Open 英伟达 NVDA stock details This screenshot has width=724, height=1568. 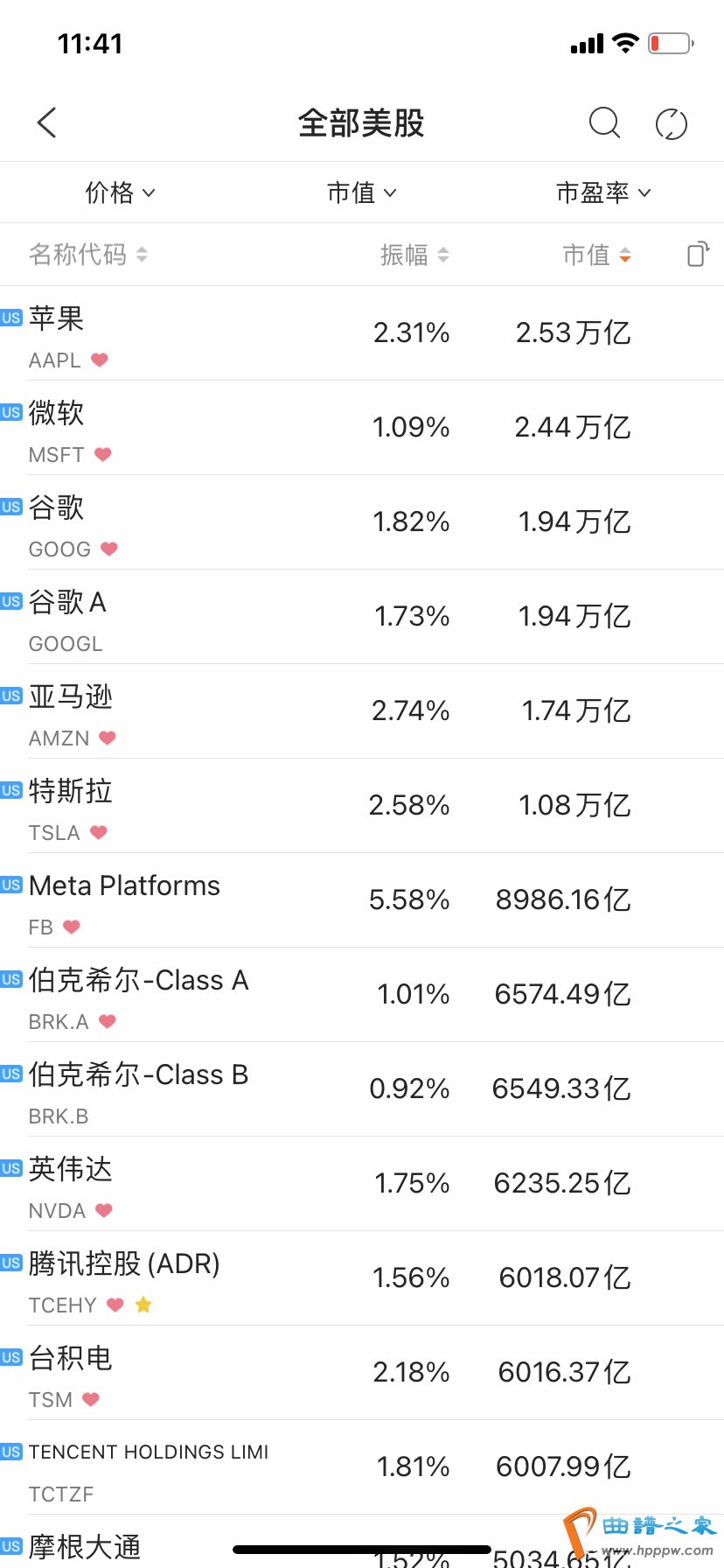click(362, 1184)
